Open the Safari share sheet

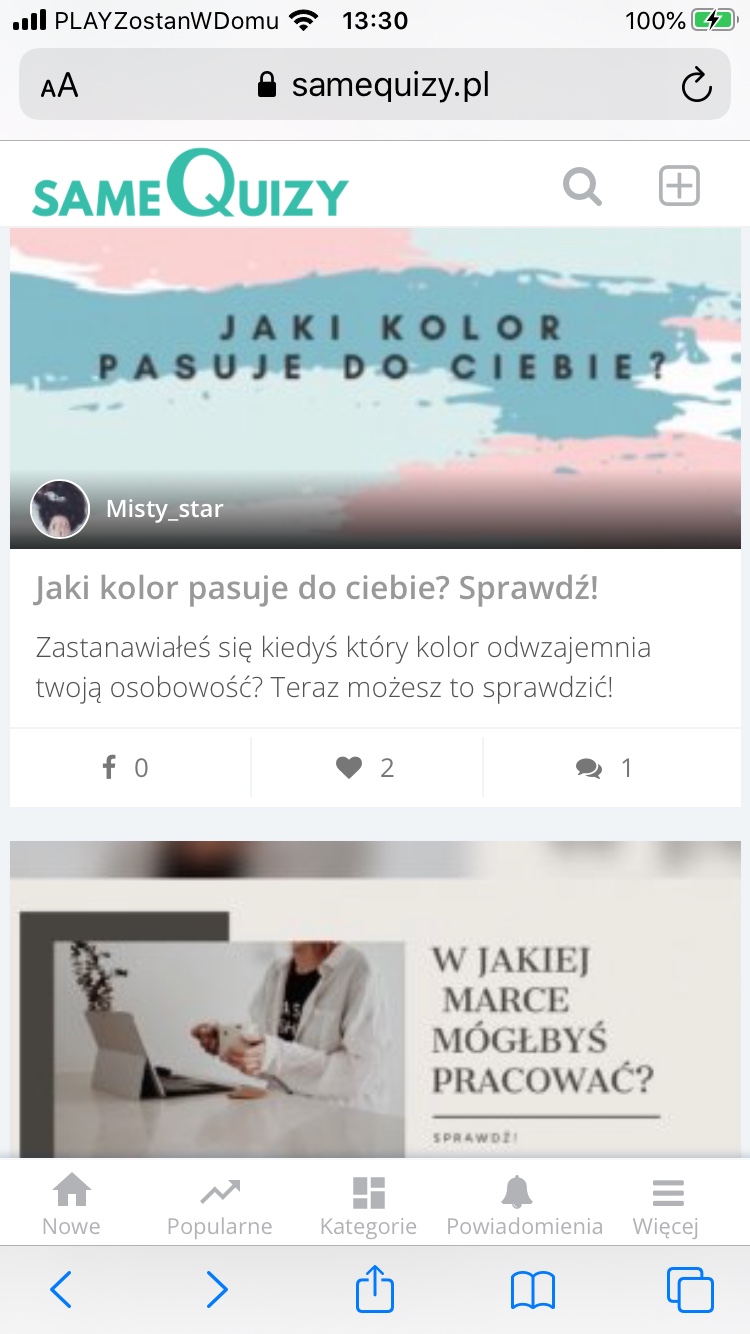375,1288
